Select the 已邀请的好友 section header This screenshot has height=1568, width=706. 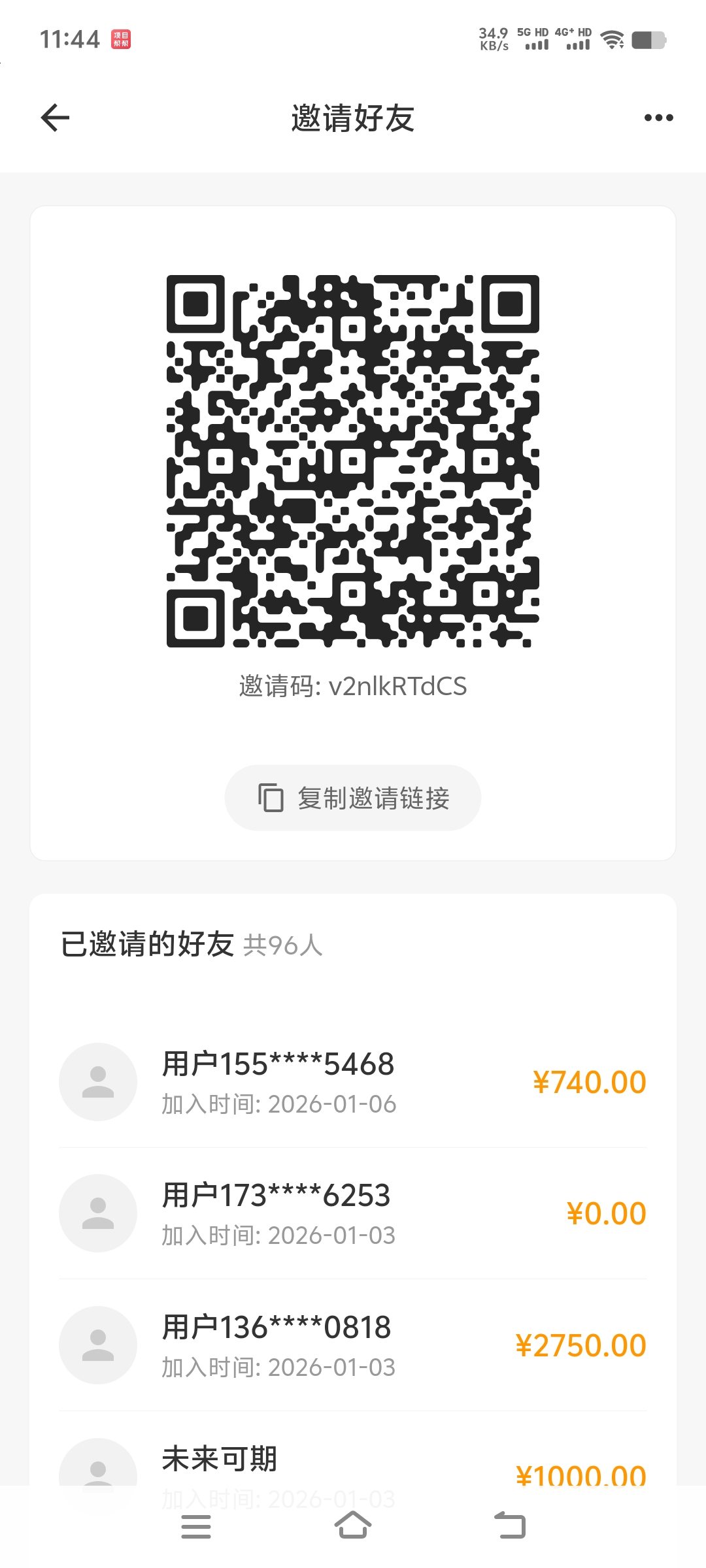(147, 942)
